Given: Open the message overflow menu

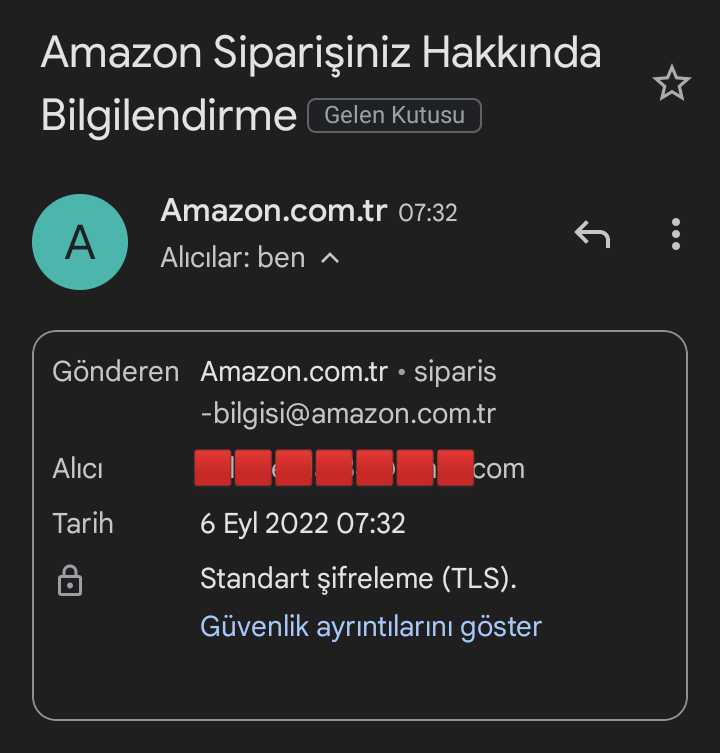Looking at the screenshot, I should pos(676,234).
